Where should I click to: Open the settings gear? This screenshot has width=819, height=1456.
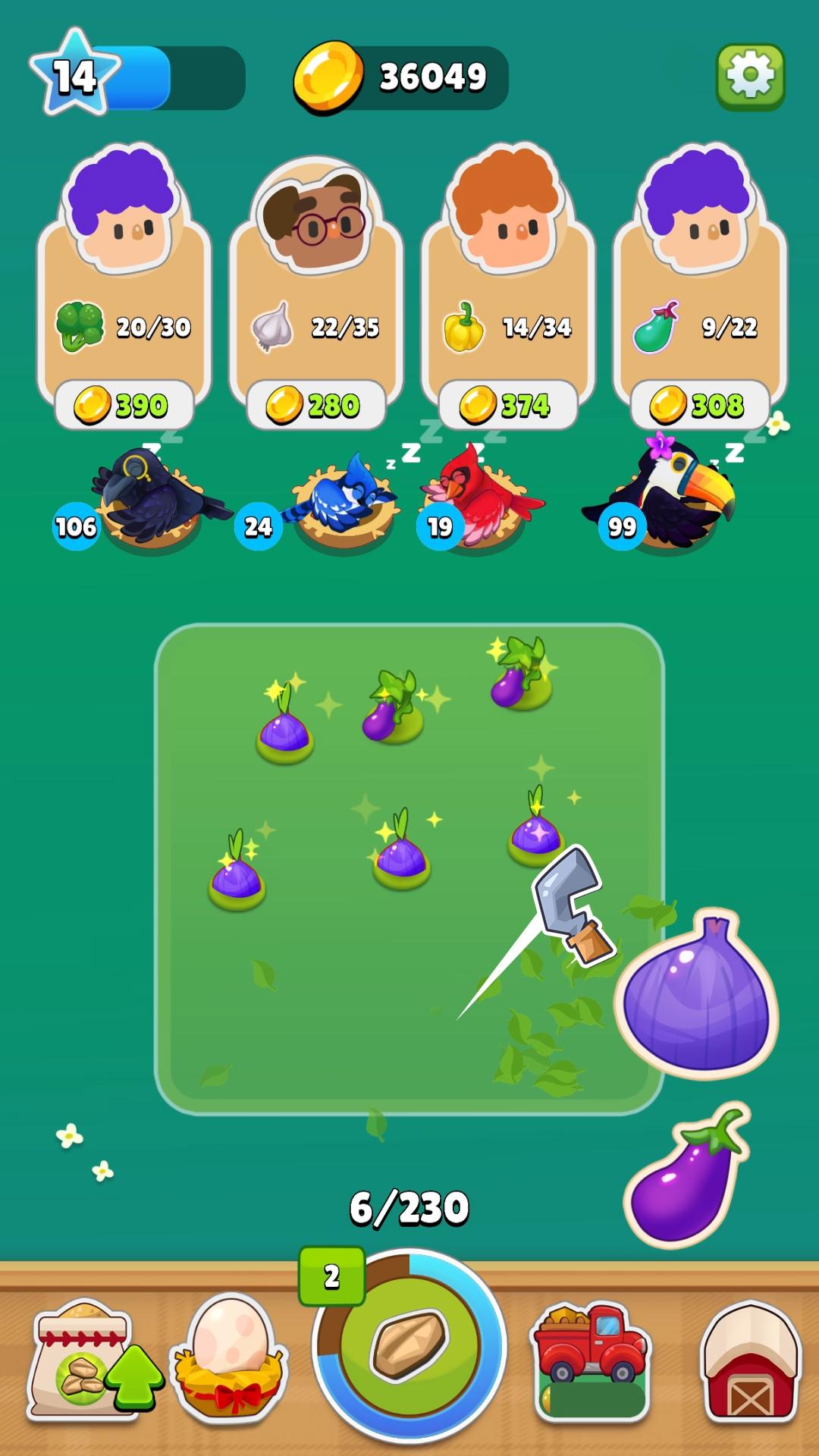point(750,77)
